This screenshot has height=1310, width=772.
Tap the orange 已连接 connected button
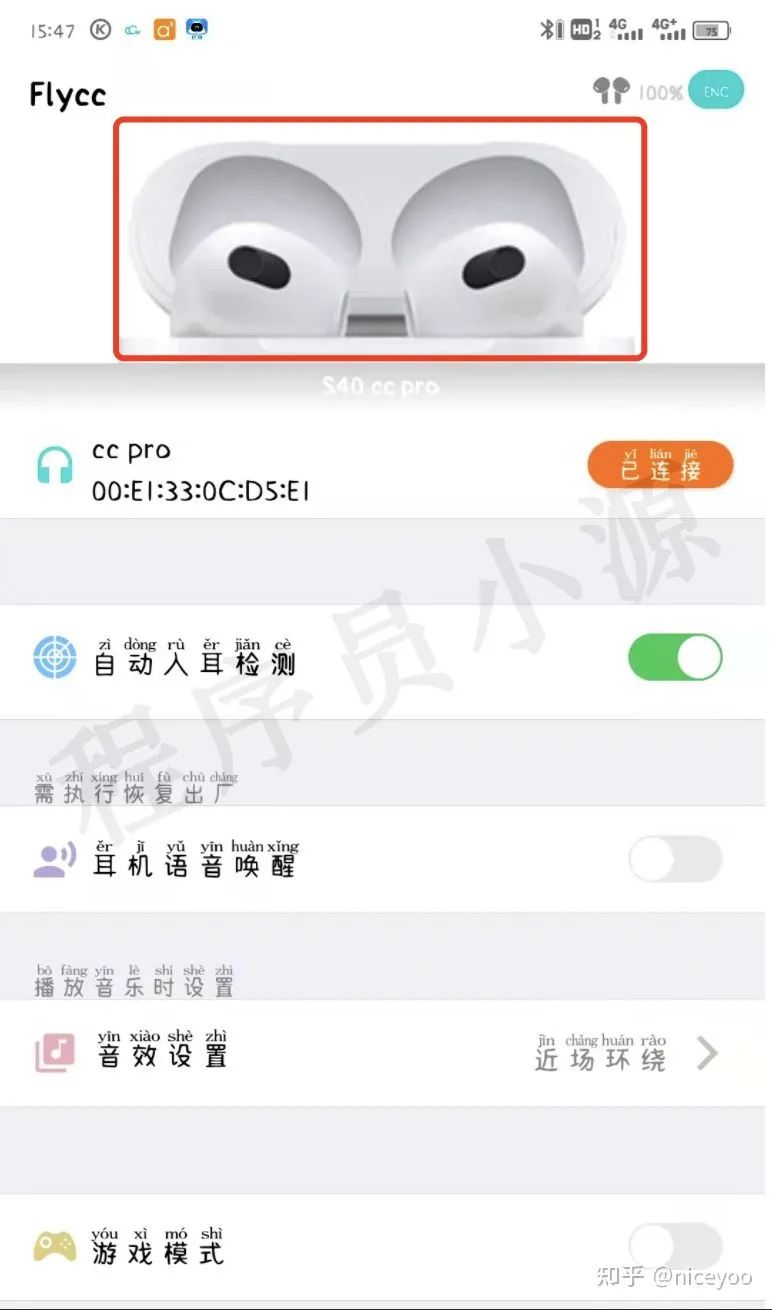tap(660, 465)
